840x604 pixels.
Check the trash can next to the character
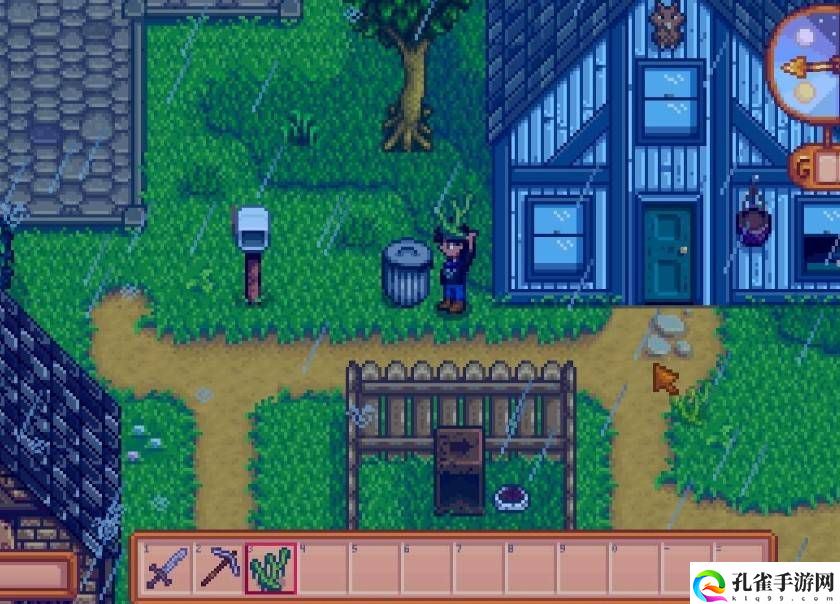tap(406, 270)
